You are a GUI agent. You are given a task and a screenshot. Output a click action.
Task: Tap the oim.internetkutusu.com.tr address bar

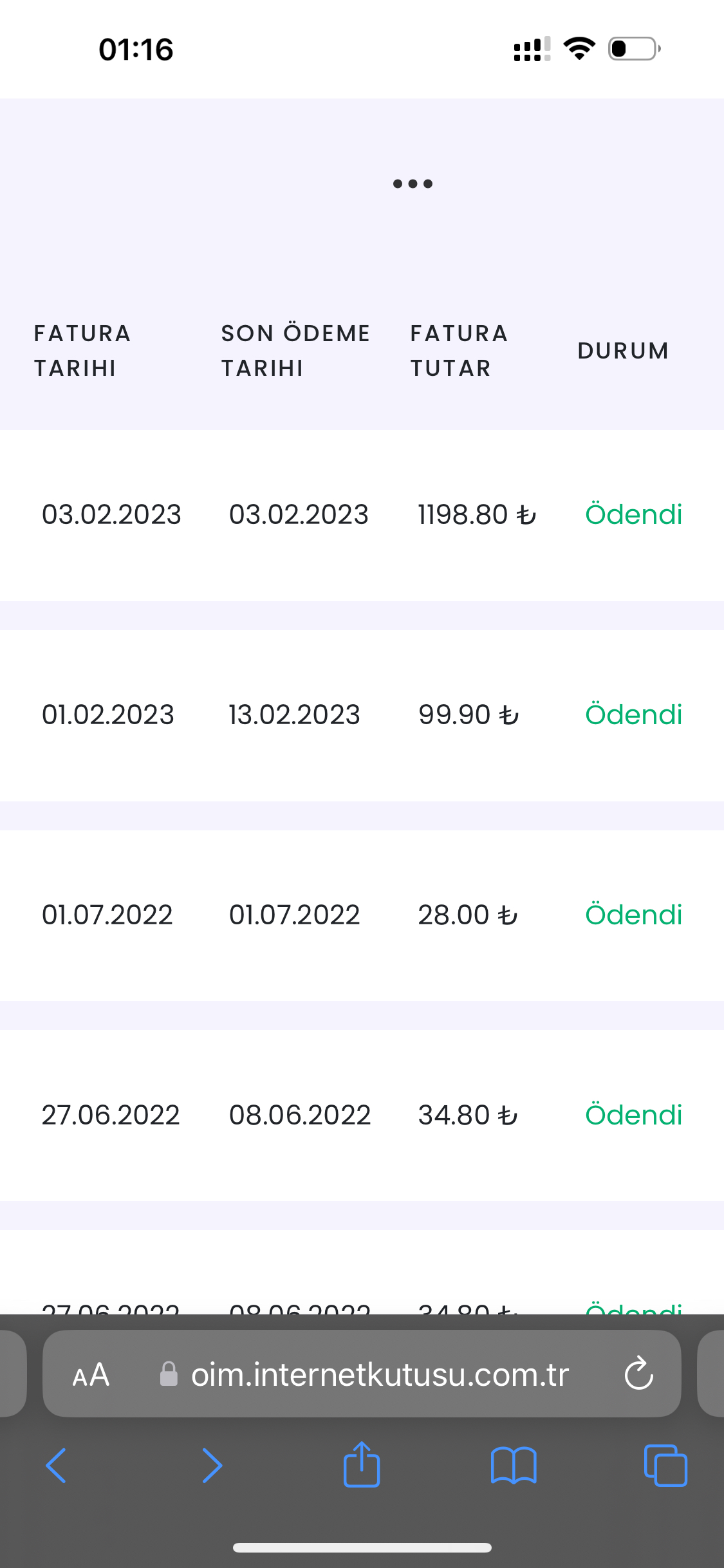362,1373
